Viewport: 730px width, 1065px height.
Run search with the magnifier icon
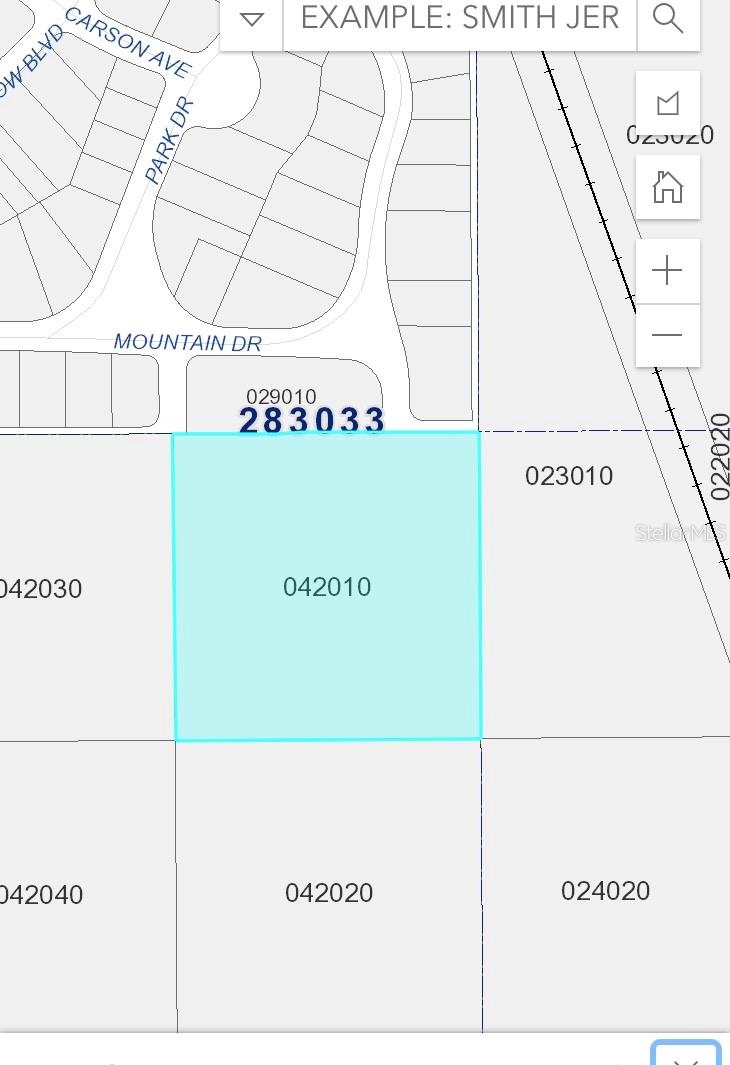point(667,19)
